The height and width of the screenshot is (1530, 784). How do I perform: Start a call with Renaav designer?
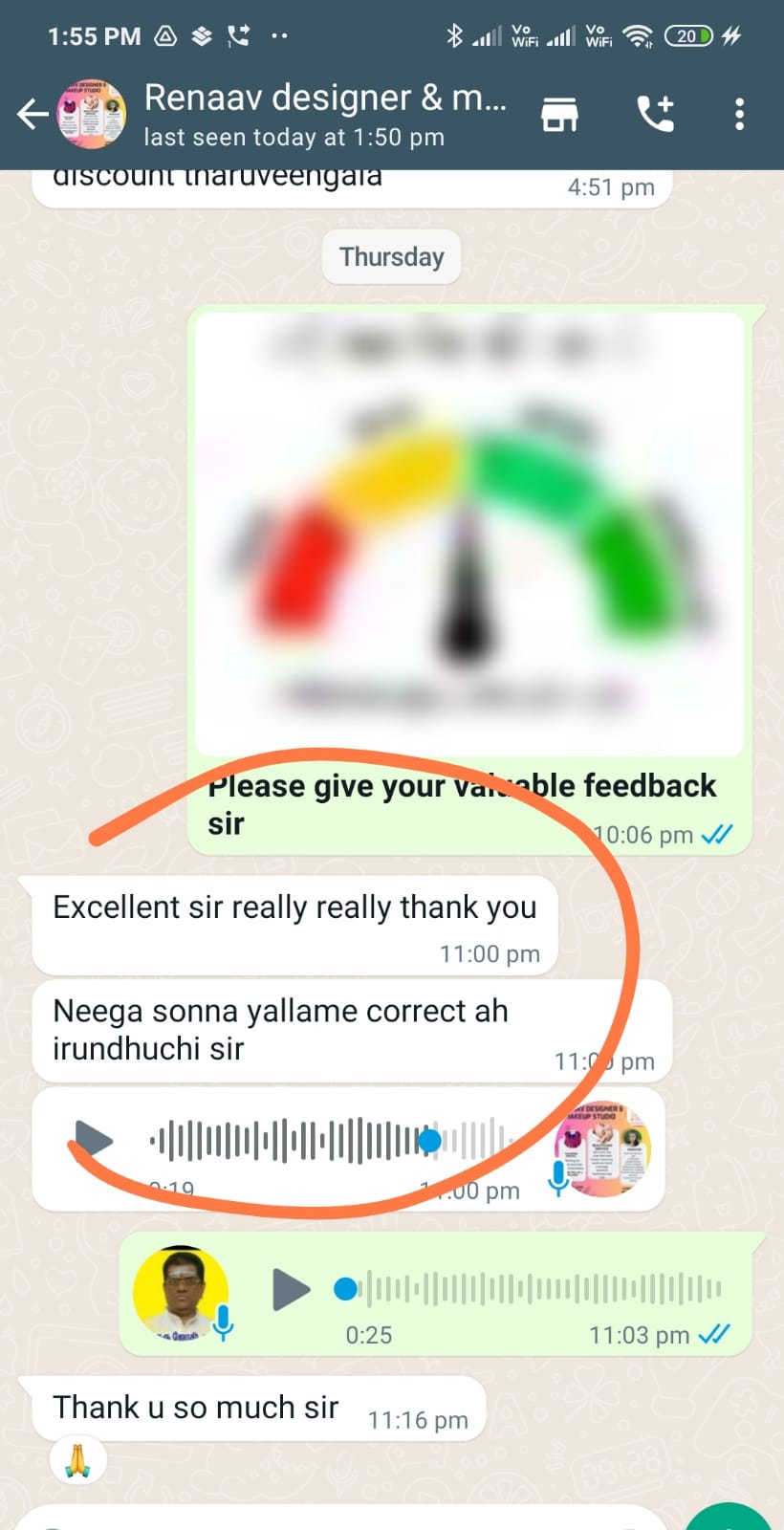coord(656,115)
